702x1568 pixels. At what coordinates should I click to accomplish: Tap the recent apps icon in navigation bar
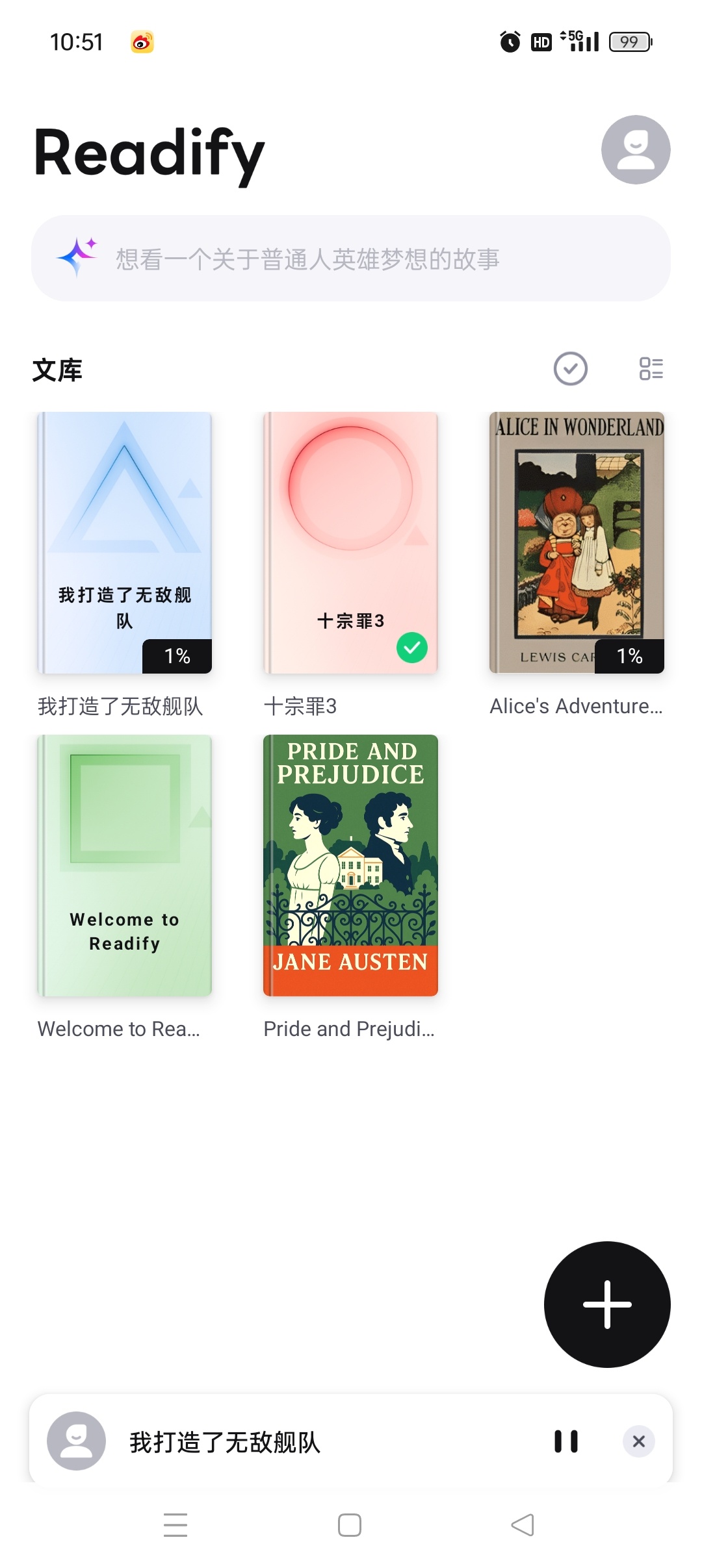[x=175, y=1525]
